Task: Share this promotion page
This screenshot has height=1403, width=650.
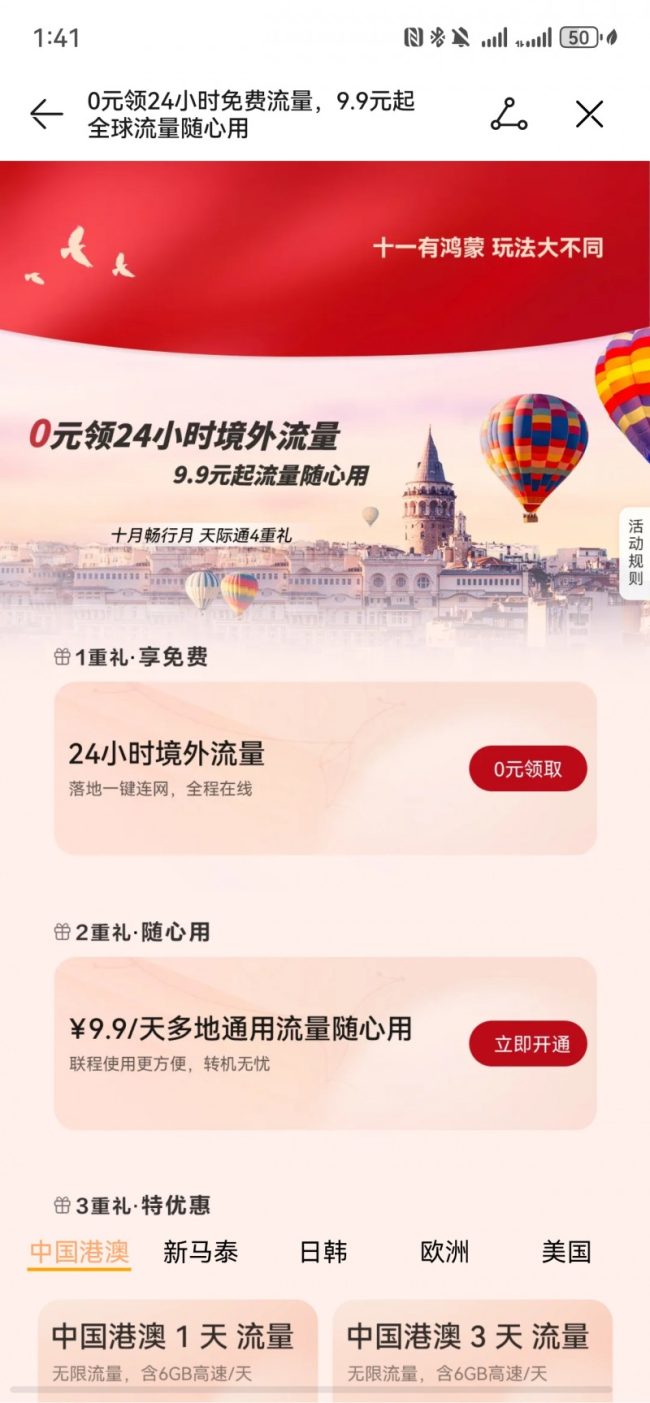Action: point(509,114)
